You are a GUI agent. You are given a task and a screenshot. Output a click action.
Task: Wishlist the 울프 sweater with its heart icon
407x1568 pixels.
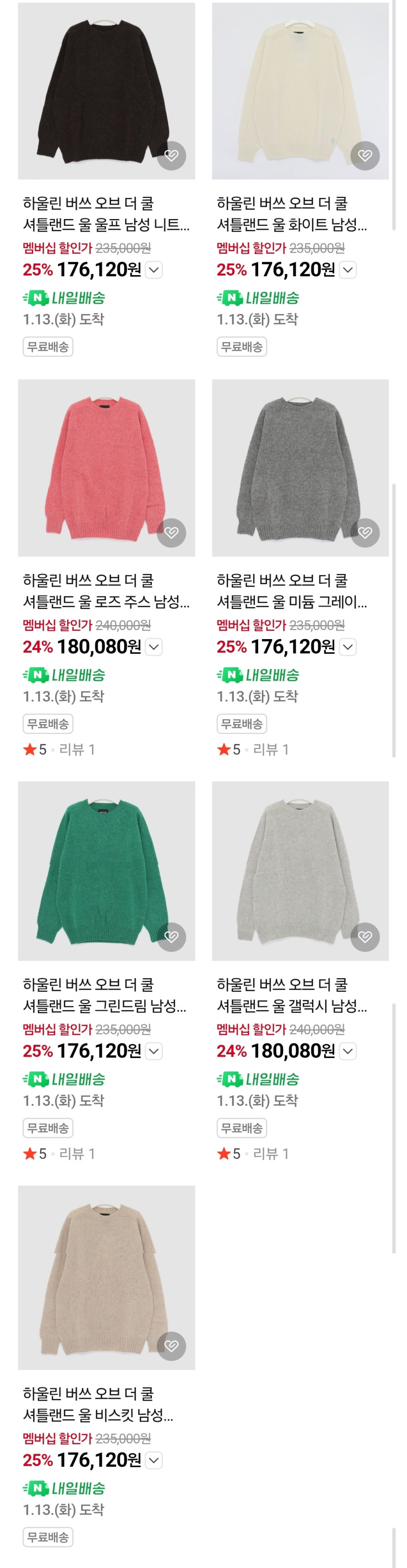click(x=171, y=155)
